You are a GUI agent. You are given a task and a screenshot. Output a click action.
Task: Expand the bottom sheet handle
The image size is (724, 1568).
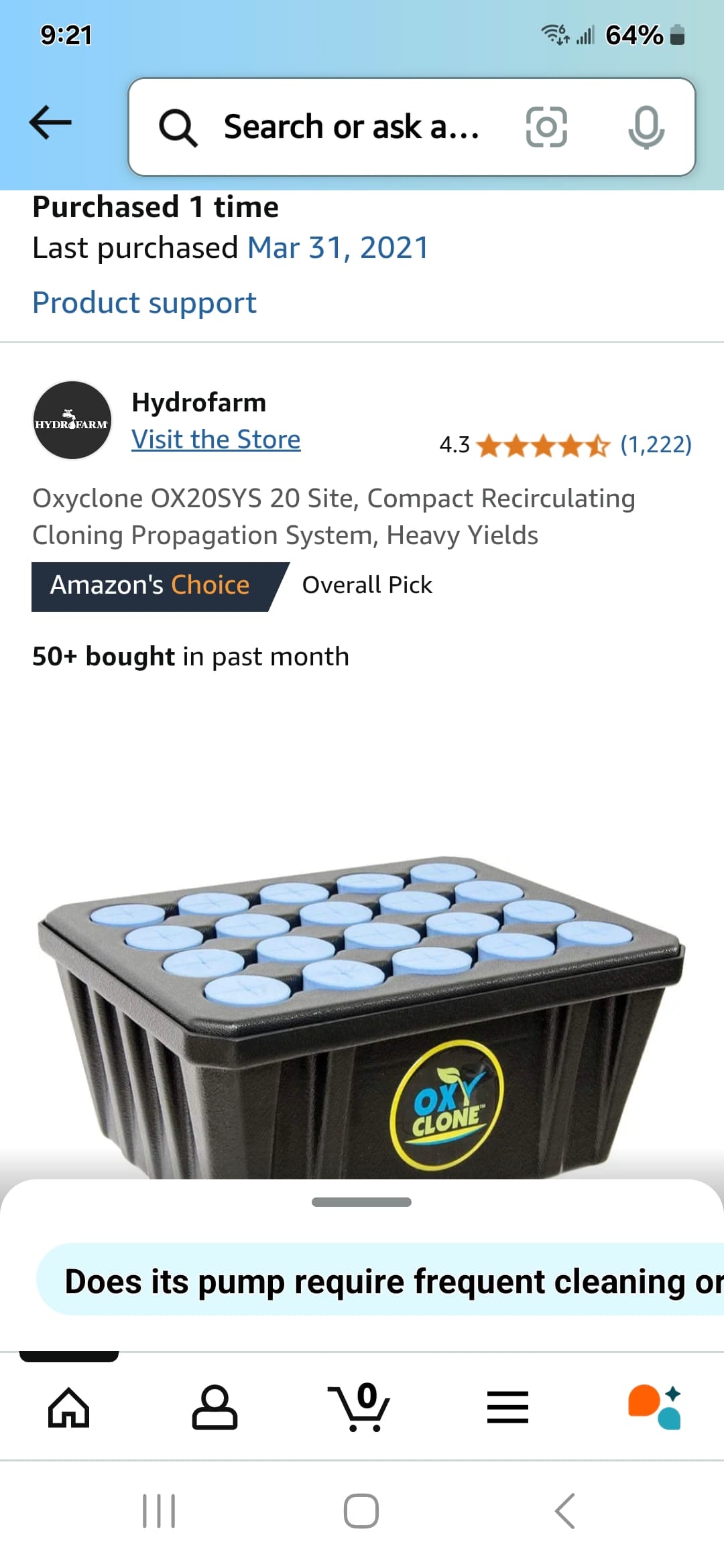[x=361, y=1202]
